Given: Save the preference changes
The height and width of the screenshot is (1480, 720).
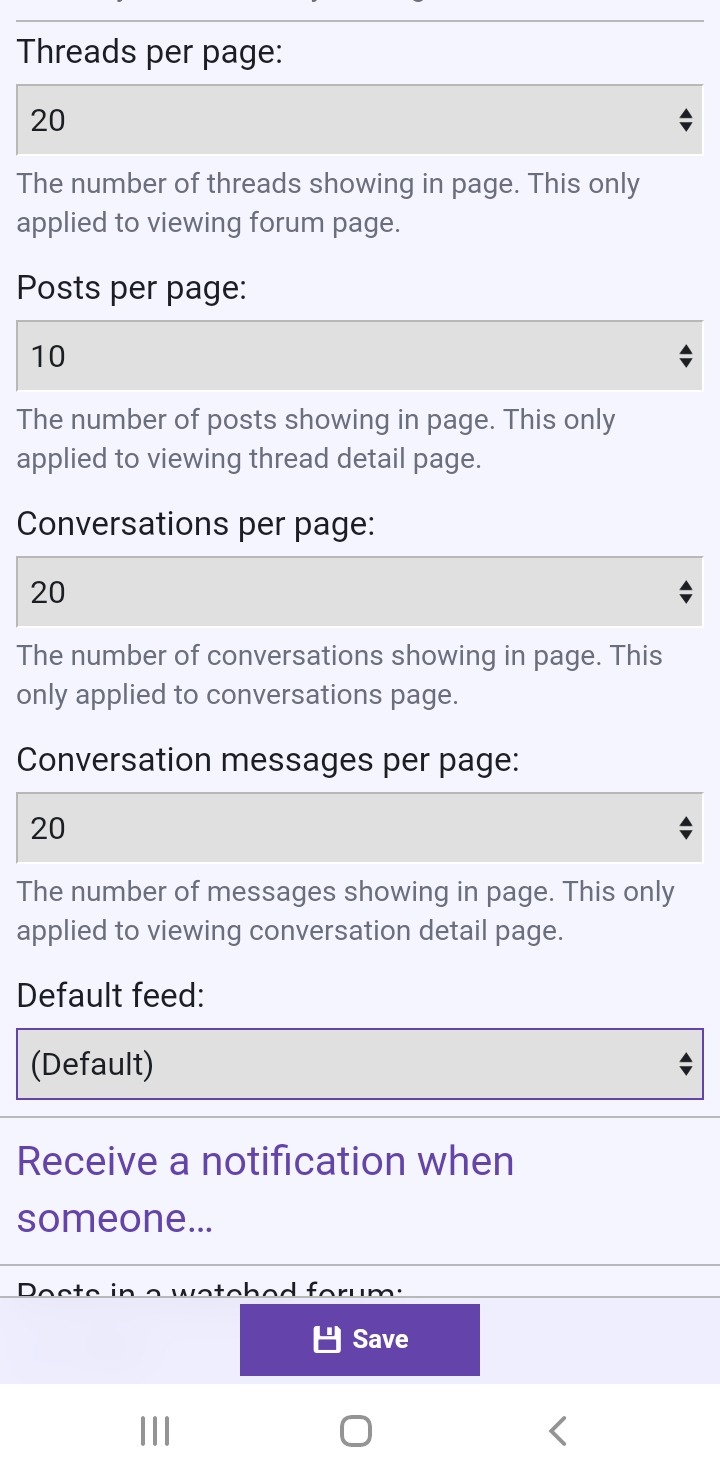Looking at the screenshot, I should point(360,1340).
